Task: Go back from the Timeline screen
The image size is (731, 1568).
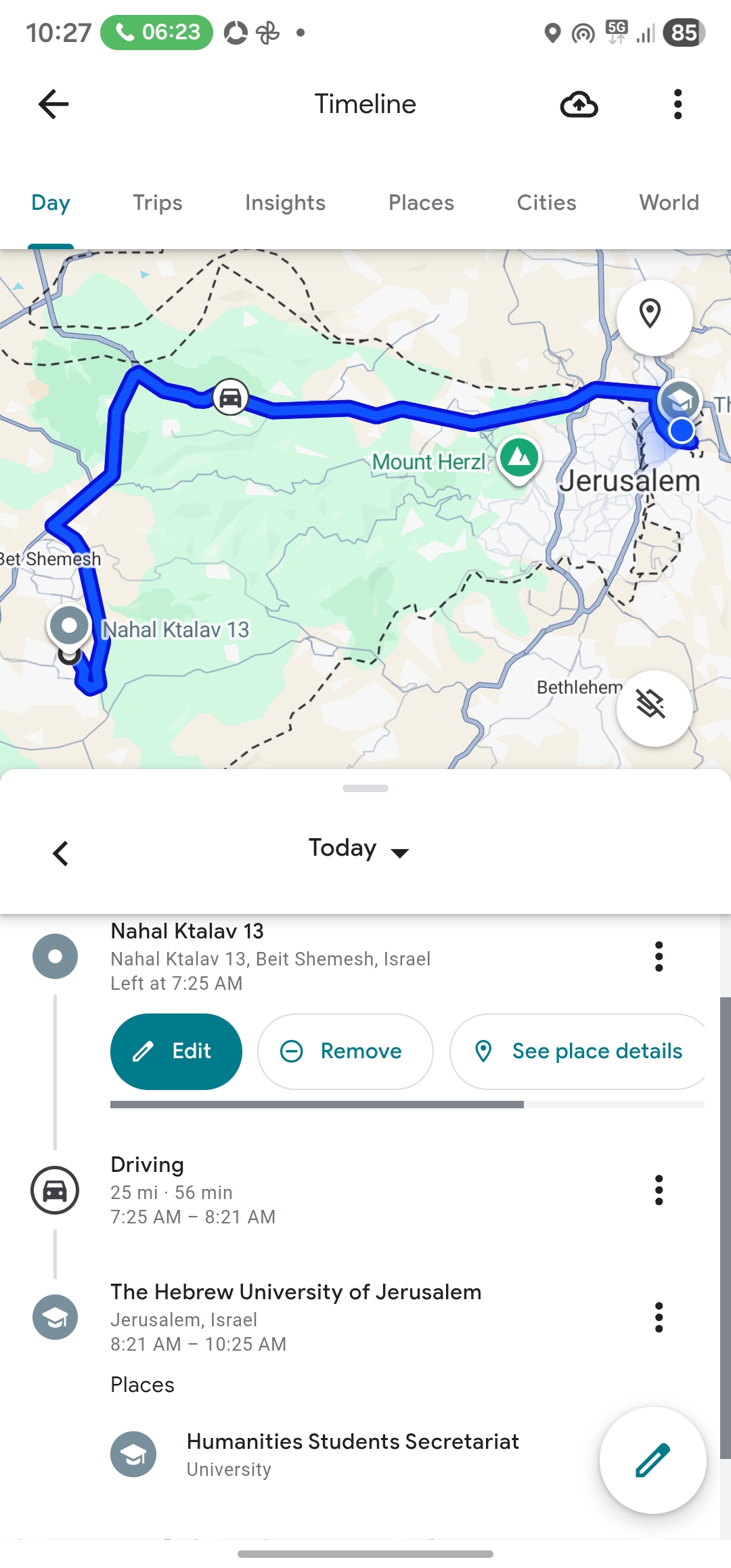Action: [x=53, y=104]
